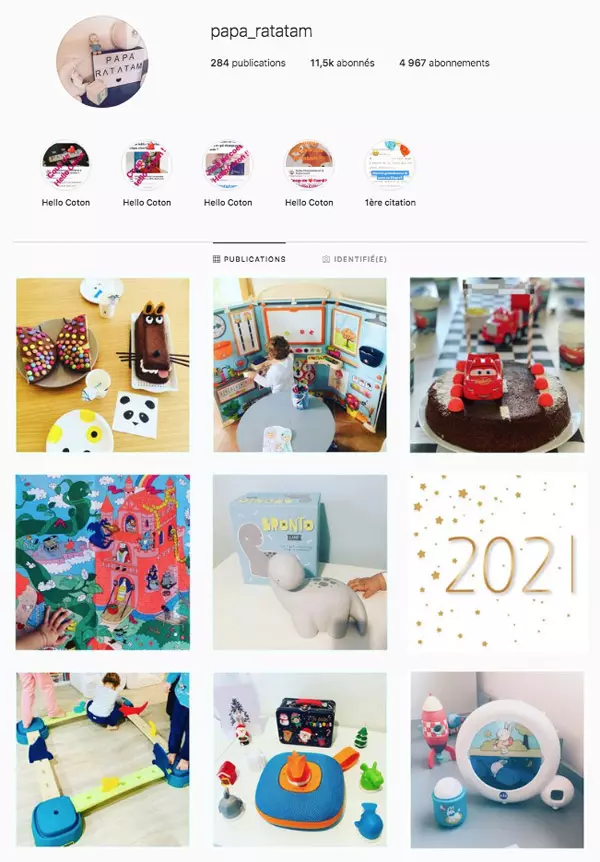
Task: Open the colorful castle puzzle post
Action: (103, 562)
